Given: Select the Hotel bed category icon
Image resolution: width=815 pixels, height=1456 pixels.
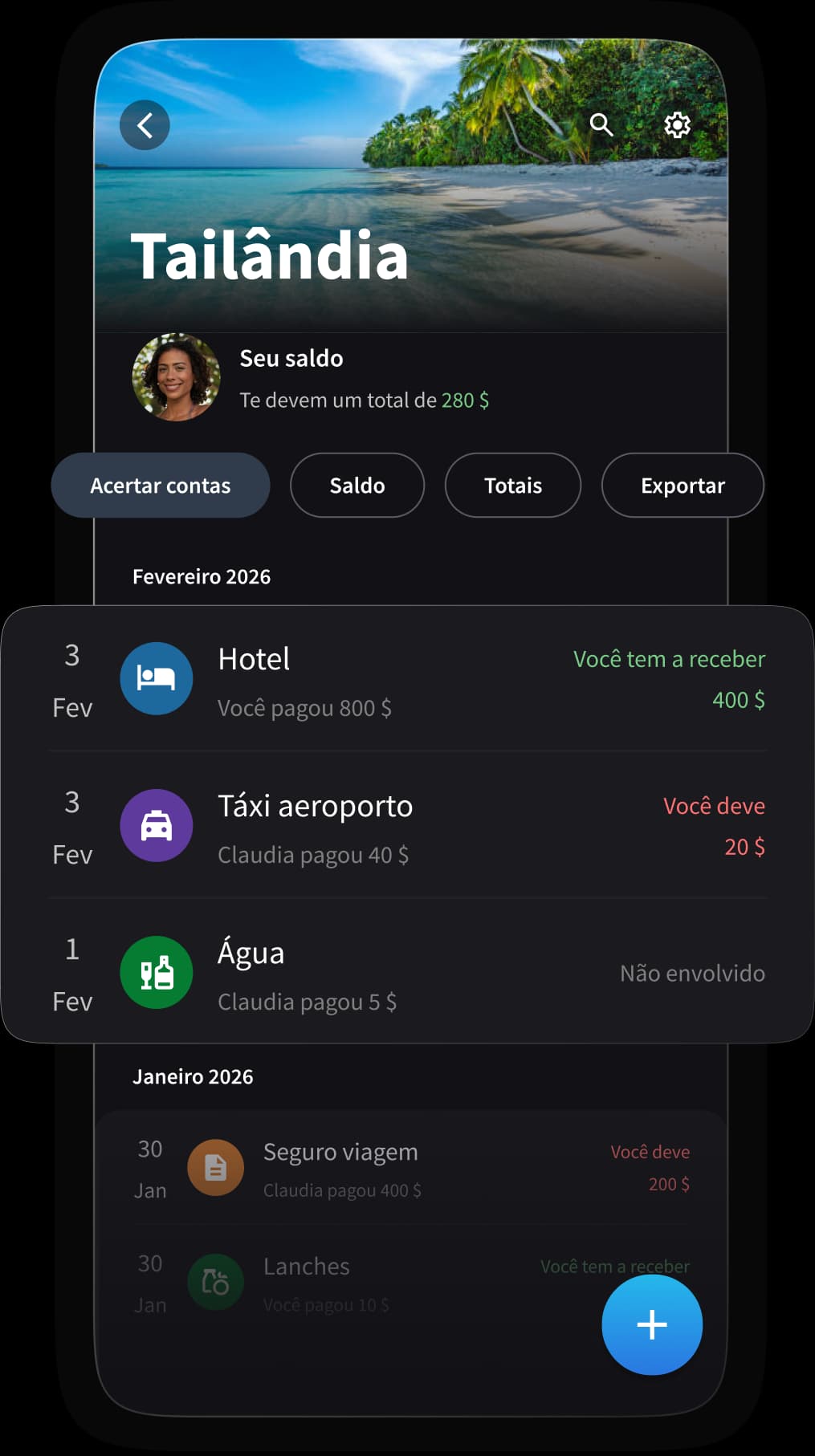Looking at the screenshot, I should pos(156,678).
